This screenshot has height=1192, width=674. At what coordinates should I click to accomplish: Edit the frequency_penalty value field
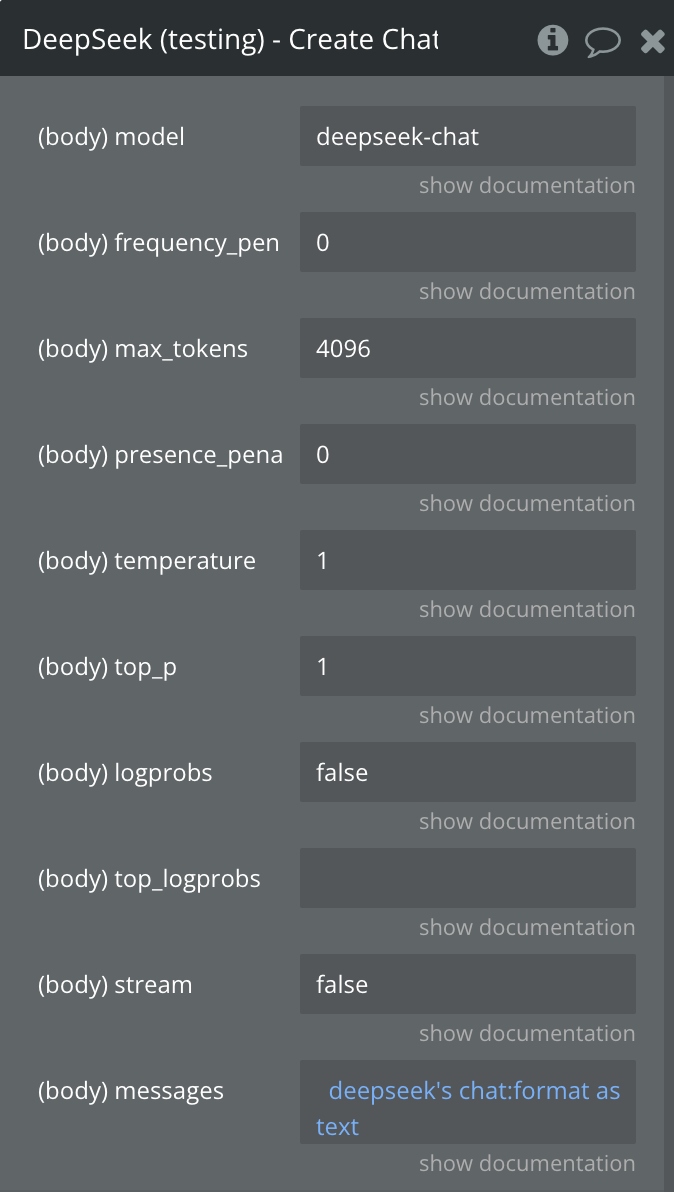click(x=467, y=242)
